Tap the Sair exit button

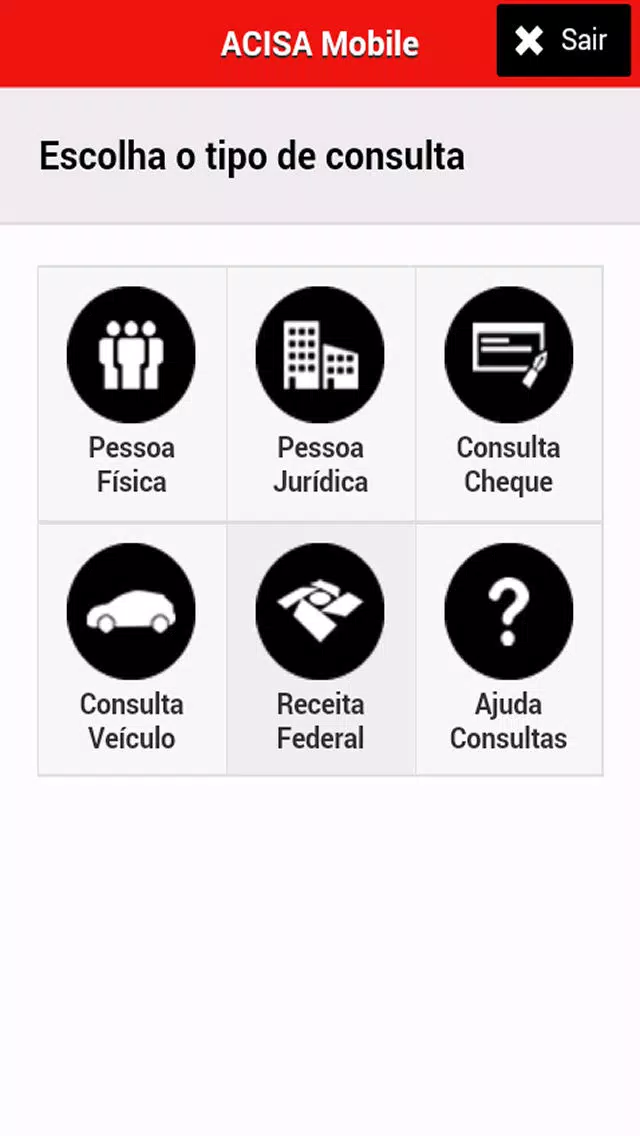(x=564, y=41)
